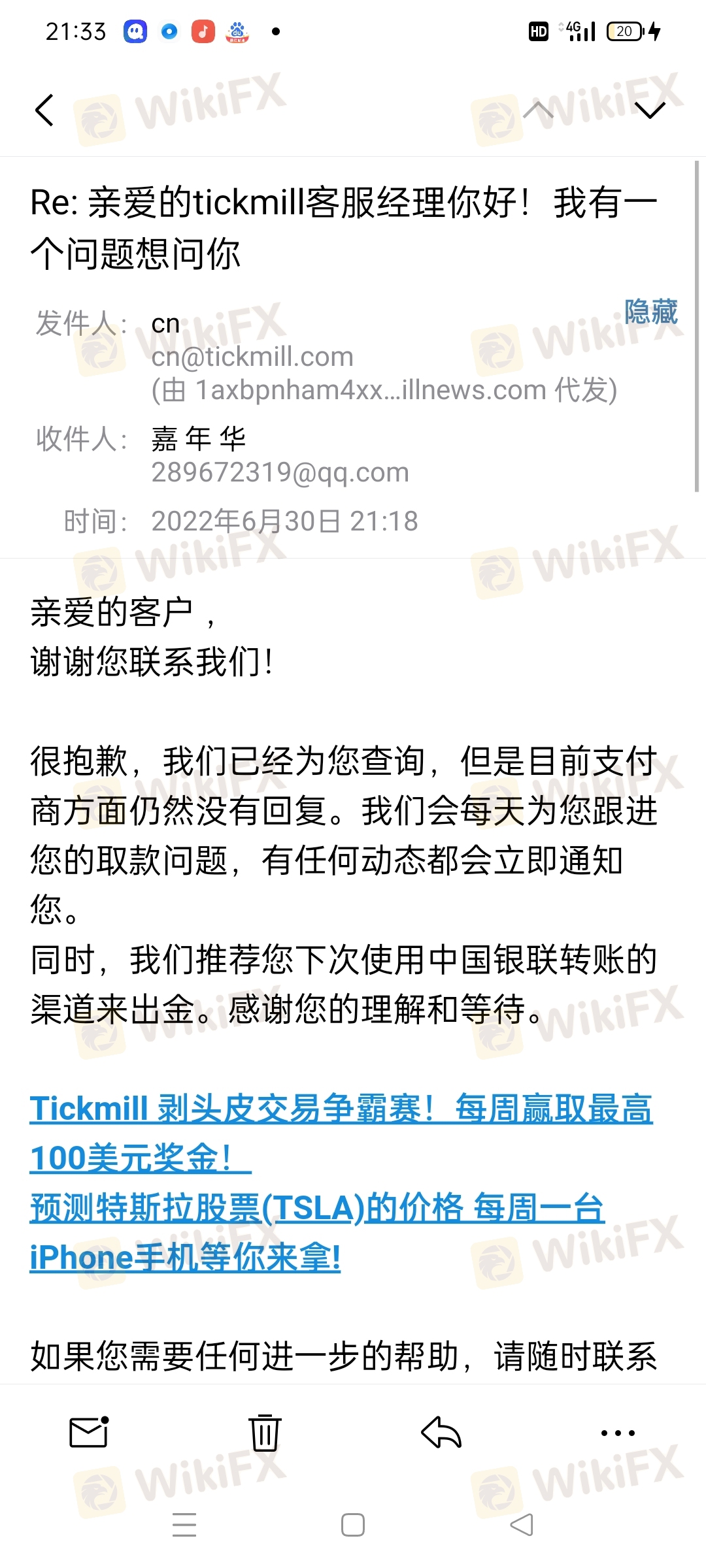Go to system home screen

(x=353, y=1525)
